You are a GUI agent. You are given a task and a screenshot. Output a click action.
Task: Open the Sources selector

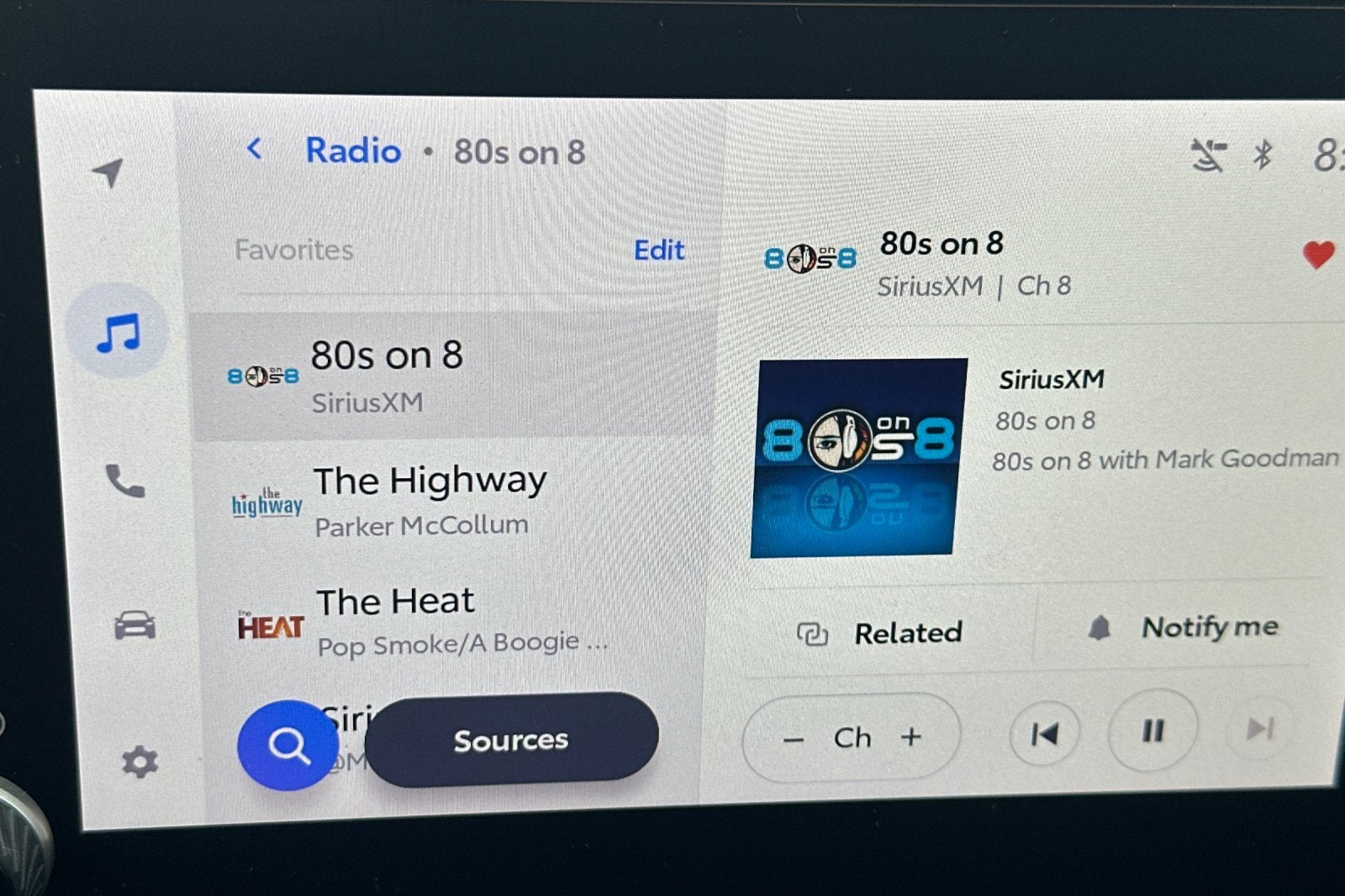click(x=511, y=740)
